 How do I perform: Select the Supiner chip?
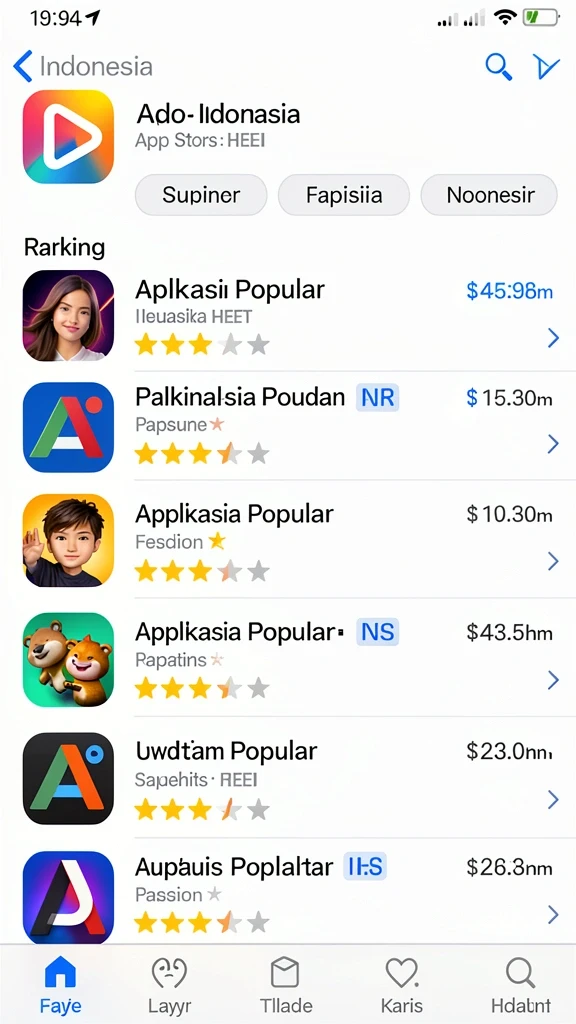[201, 195]
